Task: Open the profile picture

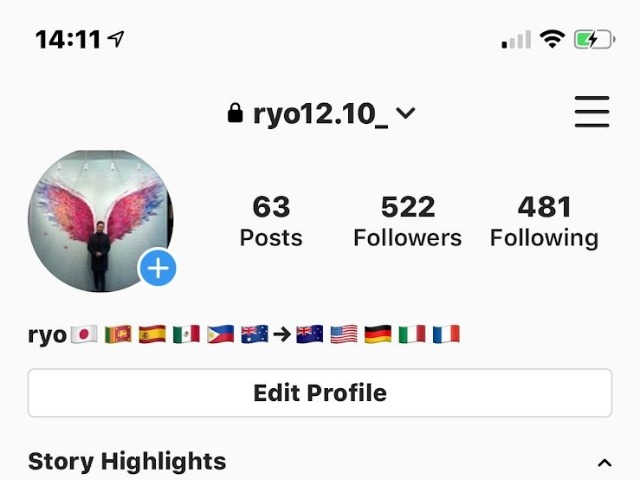Action: 98,220
